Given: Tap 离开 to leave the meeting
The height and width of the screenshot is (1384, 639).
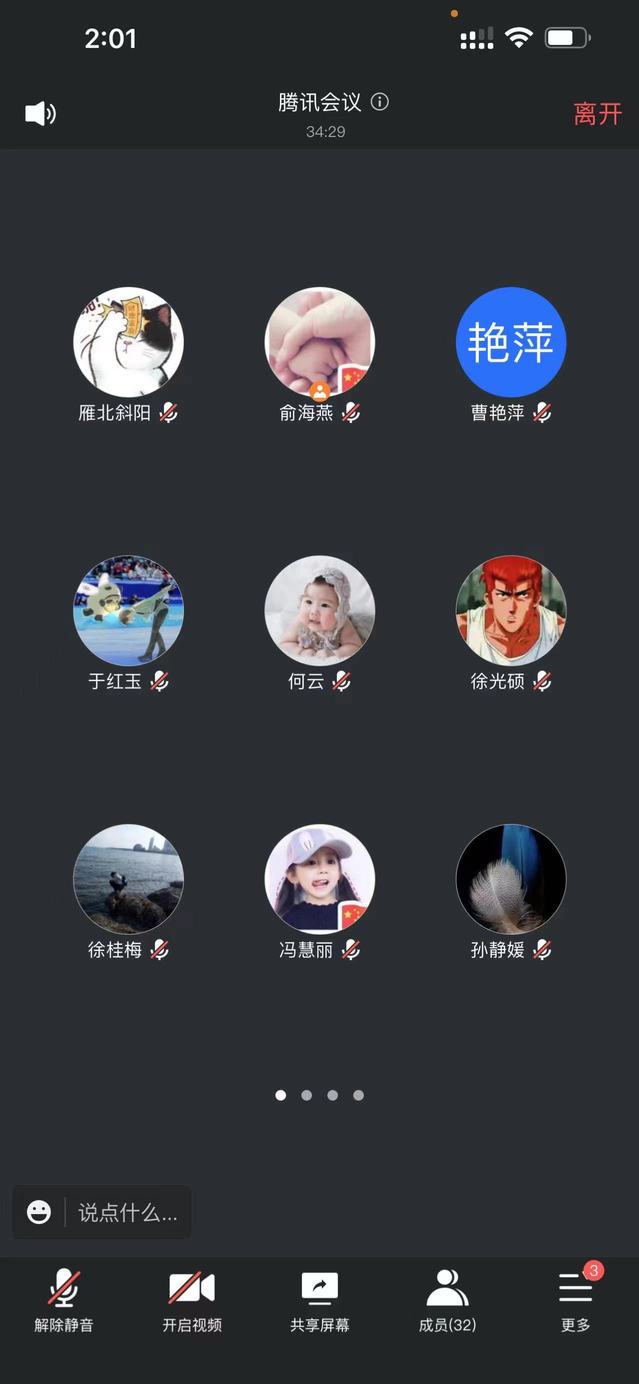Looking at the screenshot, I should click(x=597, y=114).
